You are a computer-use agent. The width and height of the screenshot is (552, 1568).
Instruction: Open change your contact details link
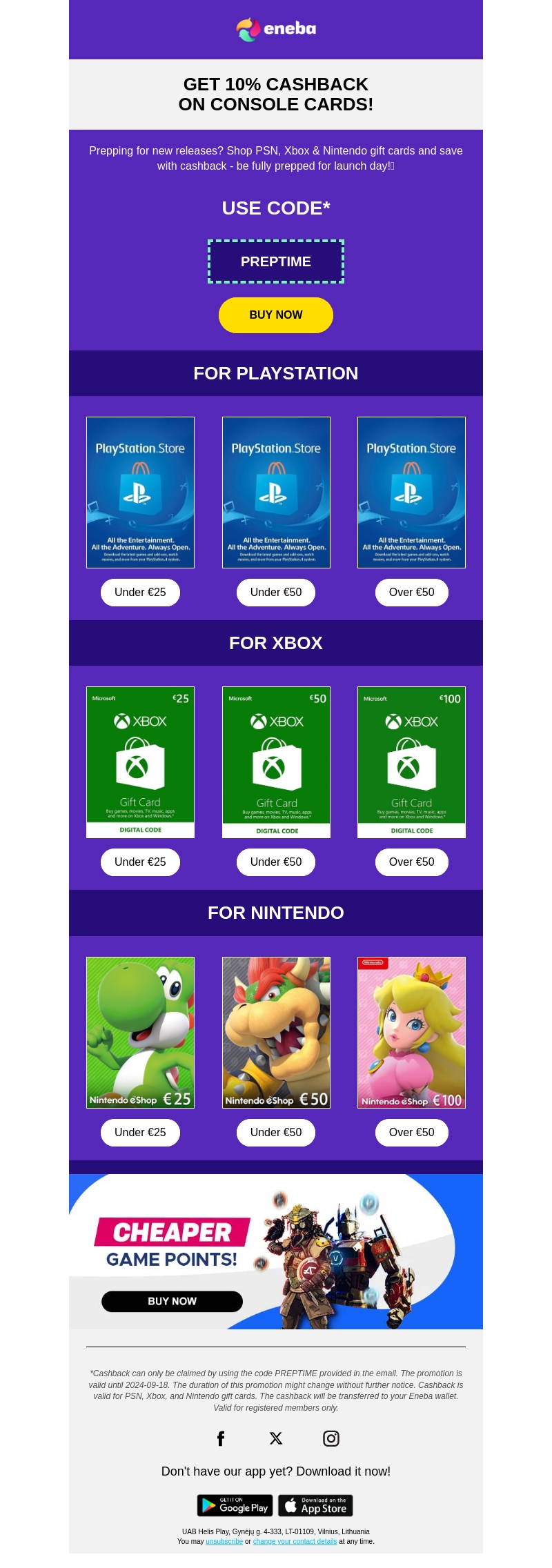tap(295, 1541)
